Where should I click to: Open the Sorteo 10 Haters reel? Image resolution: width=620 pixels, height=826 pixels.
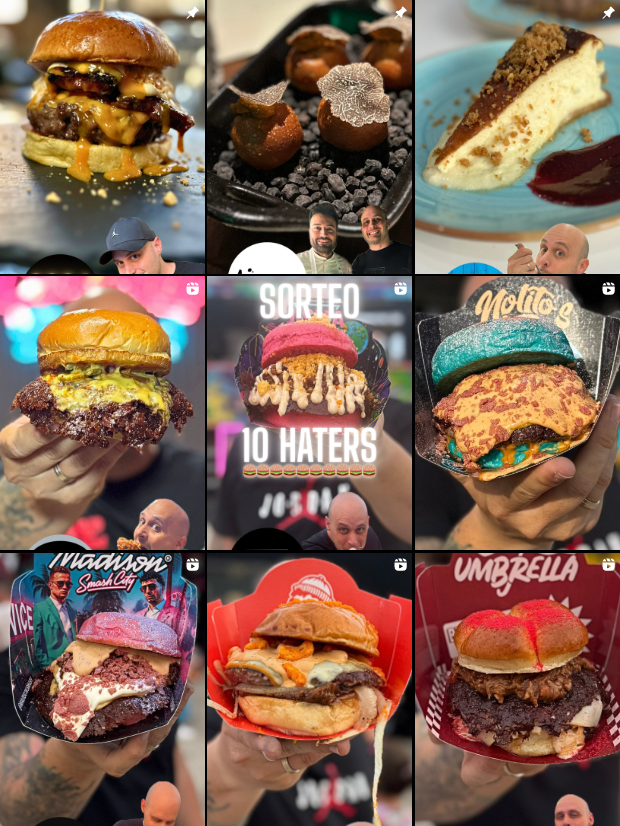pyautogui.click(x=310, y=412)
